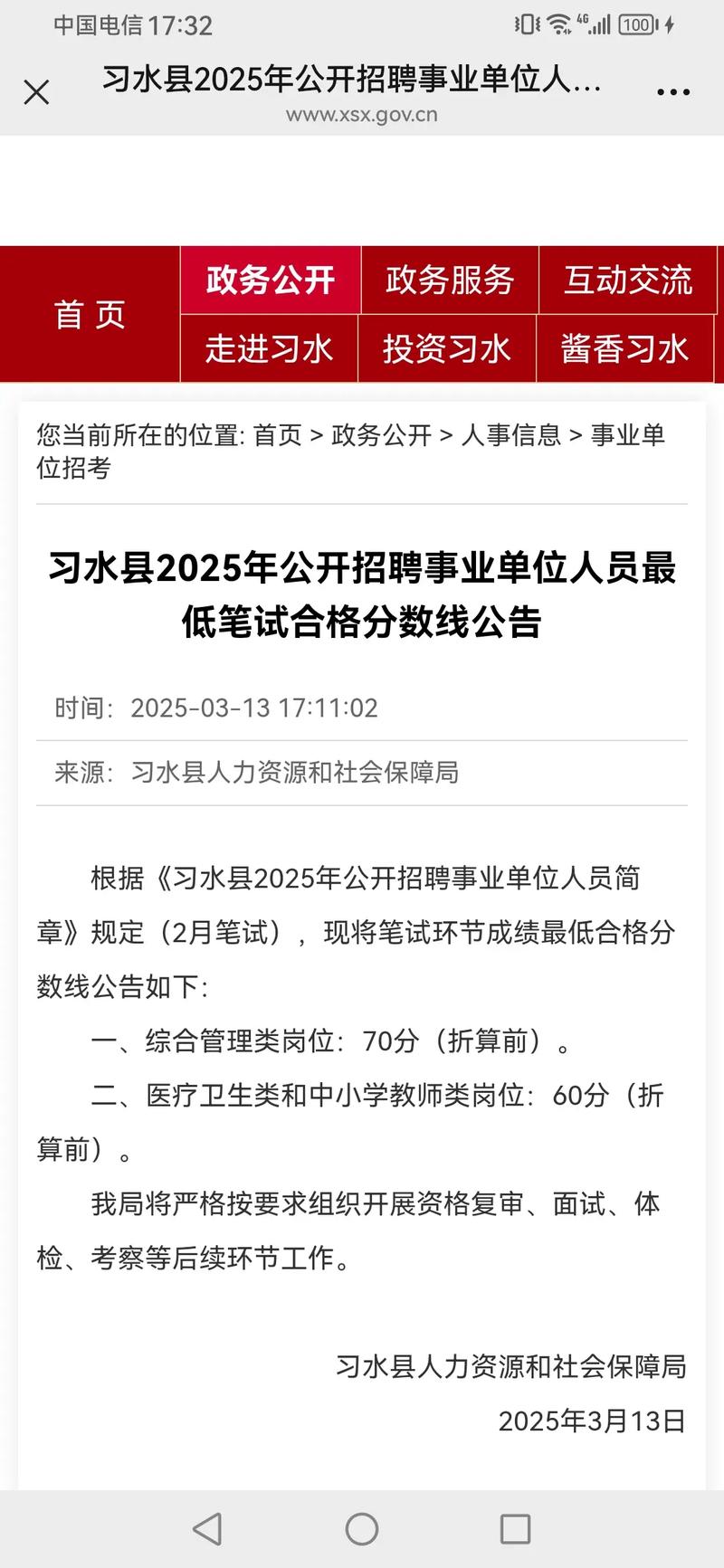
Task: Switch to the 政务服务 tab
Action: click(449, 280)
